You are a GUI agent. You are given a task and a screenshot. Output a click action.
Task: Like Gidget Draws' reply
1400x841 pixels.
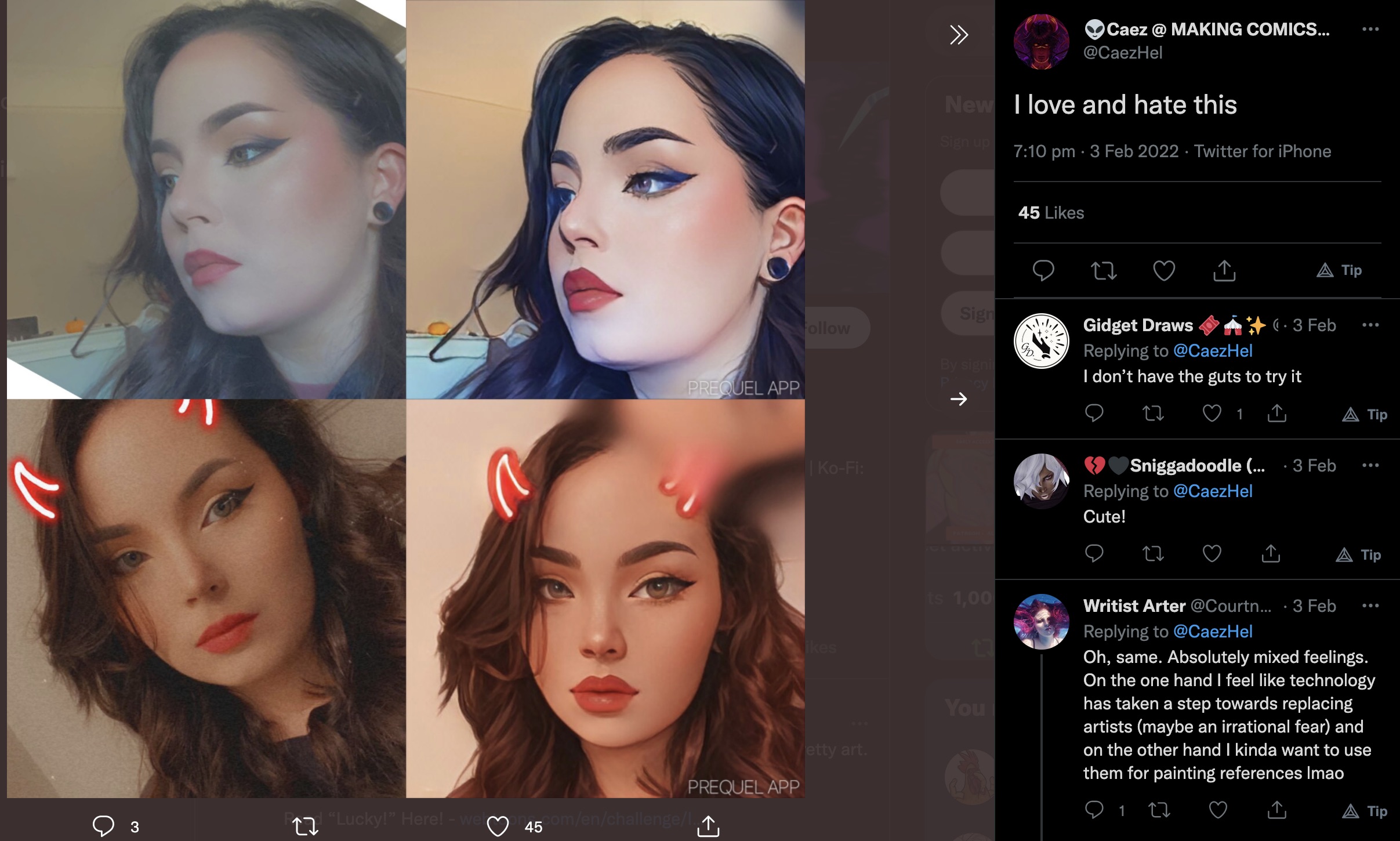[1212, 414]
